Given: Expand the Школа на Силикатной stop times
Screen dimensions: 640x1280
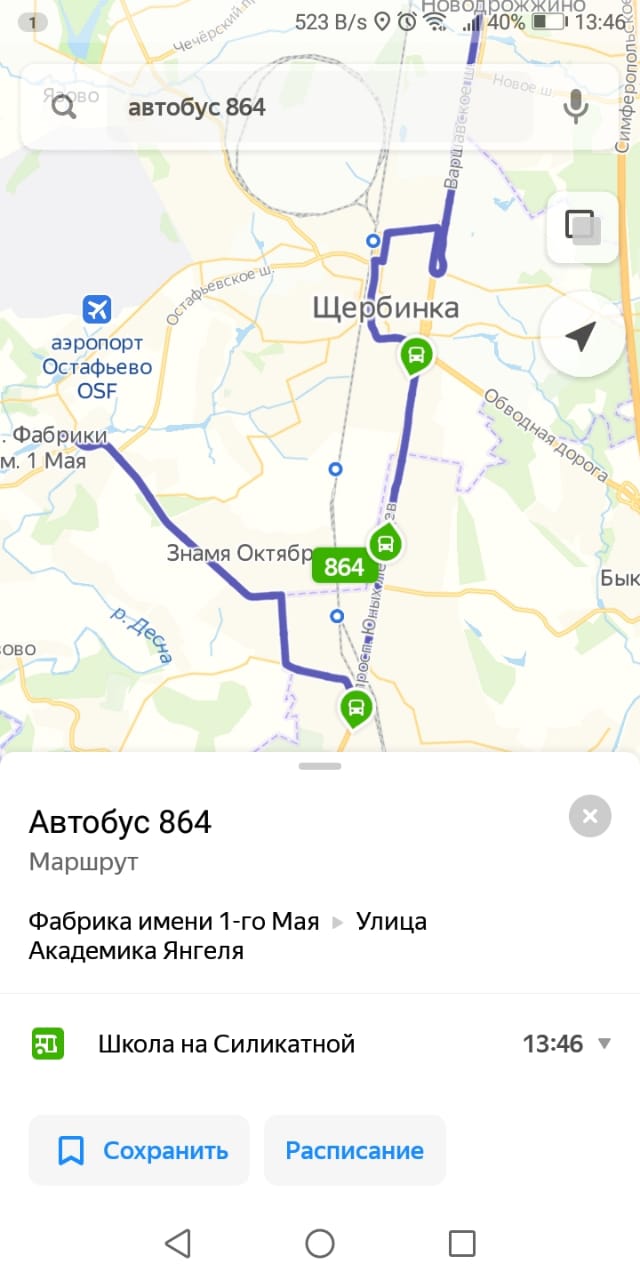Looking at the screenshot, I should (603, 1044).
